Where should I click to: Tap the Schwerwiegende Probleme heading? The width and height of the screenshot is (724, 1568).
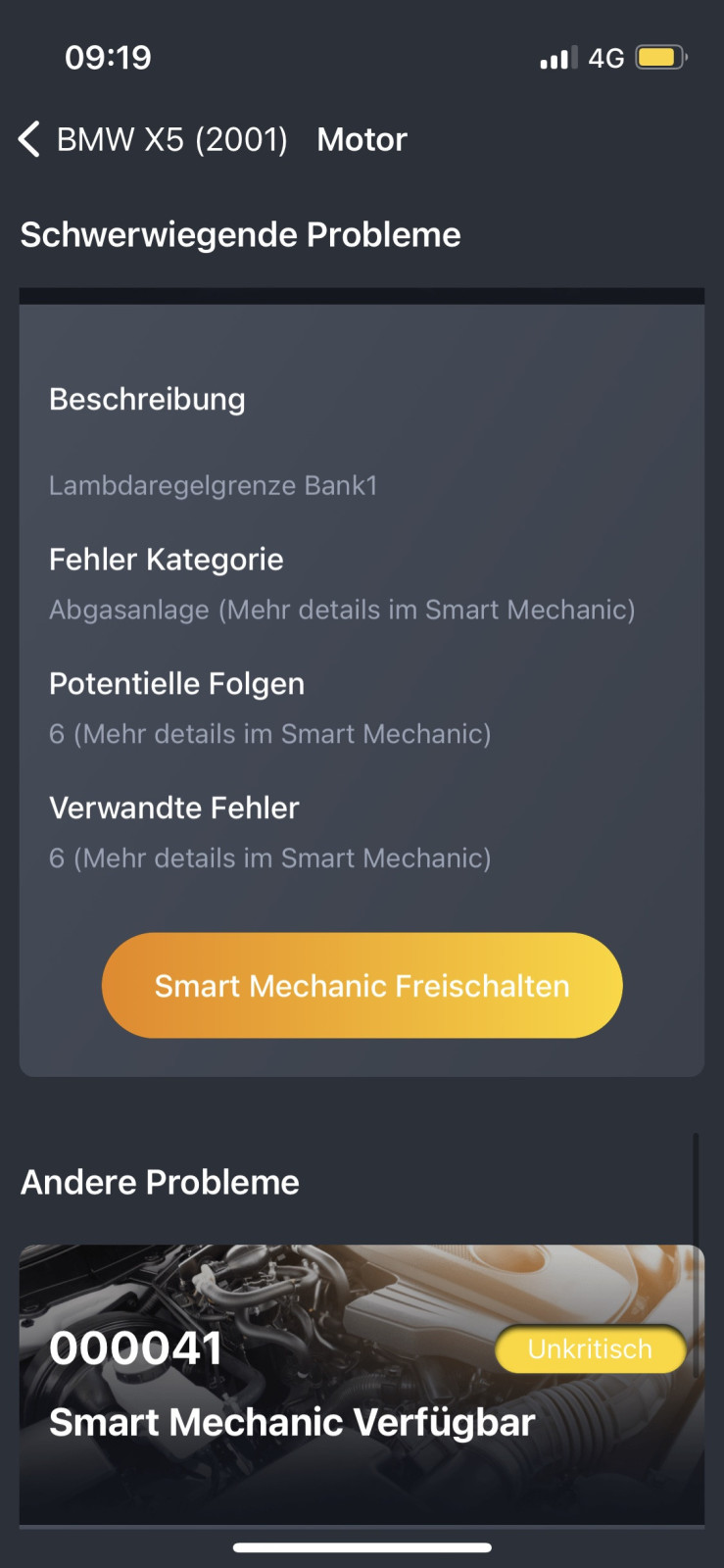(x=240, y=234)
